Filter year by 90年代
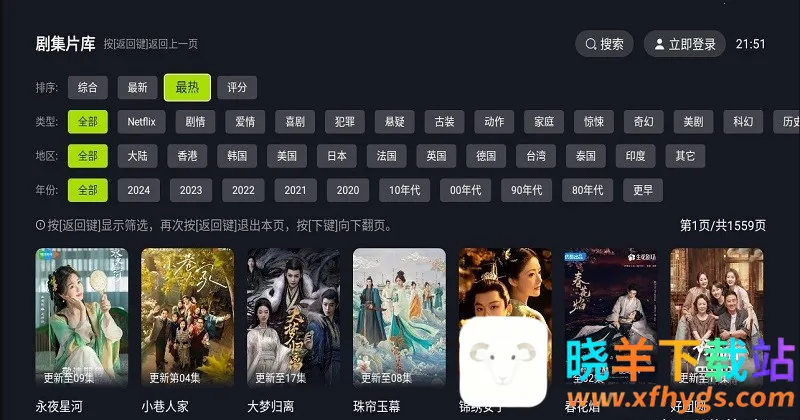The image size is (800, 420). coord(526,190)
